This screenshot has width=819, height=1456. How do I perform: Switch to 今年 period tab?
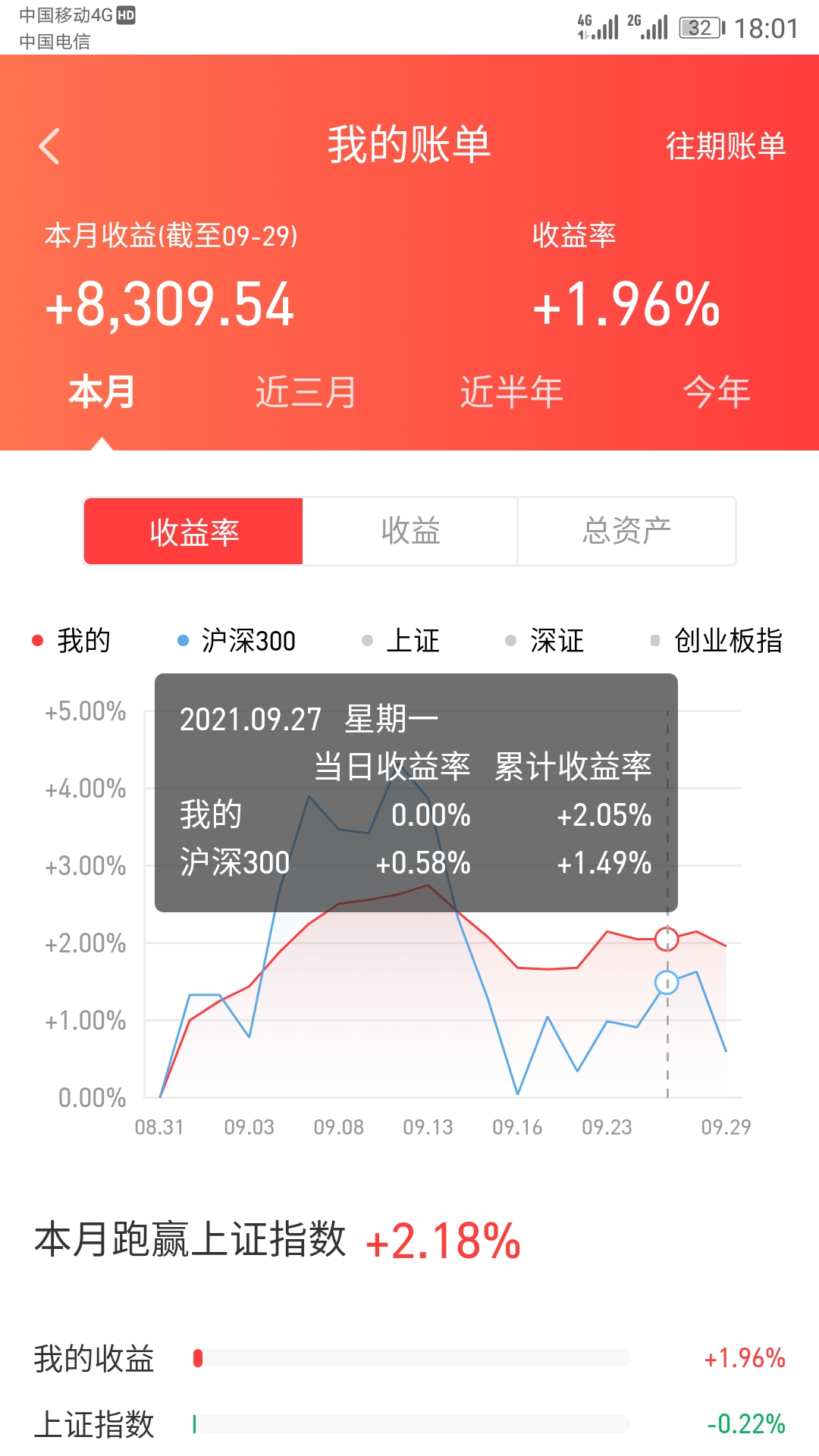pos(717,392)
